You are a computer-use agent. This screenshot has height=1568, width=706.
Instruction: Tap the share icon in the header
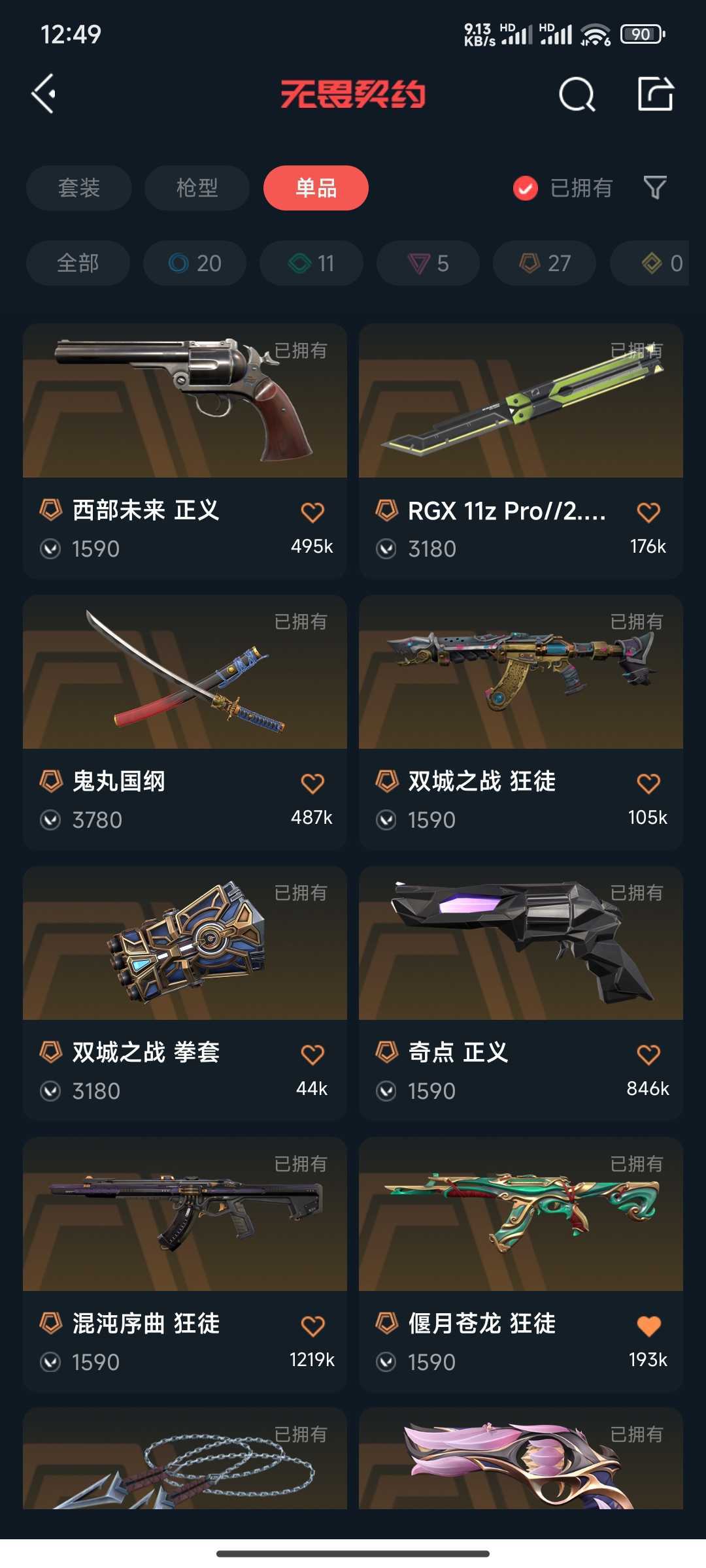click(x=655, y=94)
